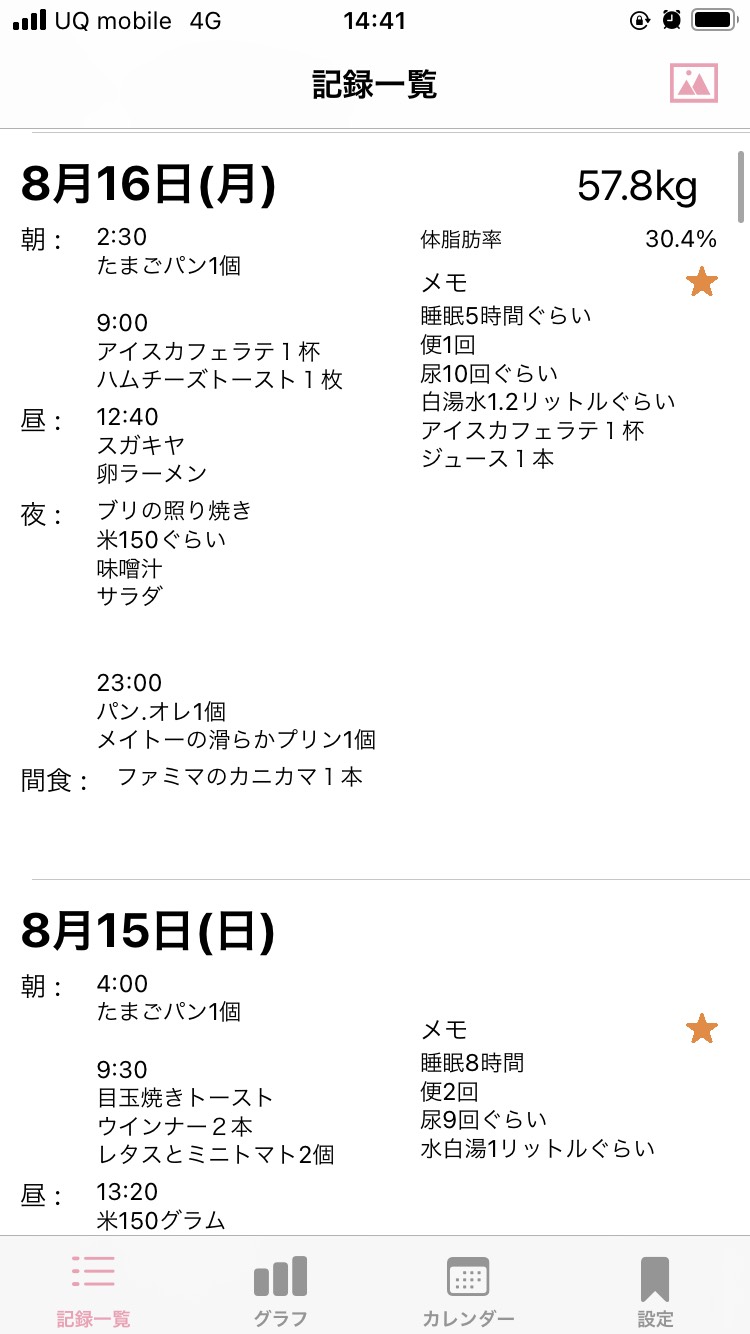750x1334 pixels.
Task: Open the photo gallery icon
Action: 694,83
